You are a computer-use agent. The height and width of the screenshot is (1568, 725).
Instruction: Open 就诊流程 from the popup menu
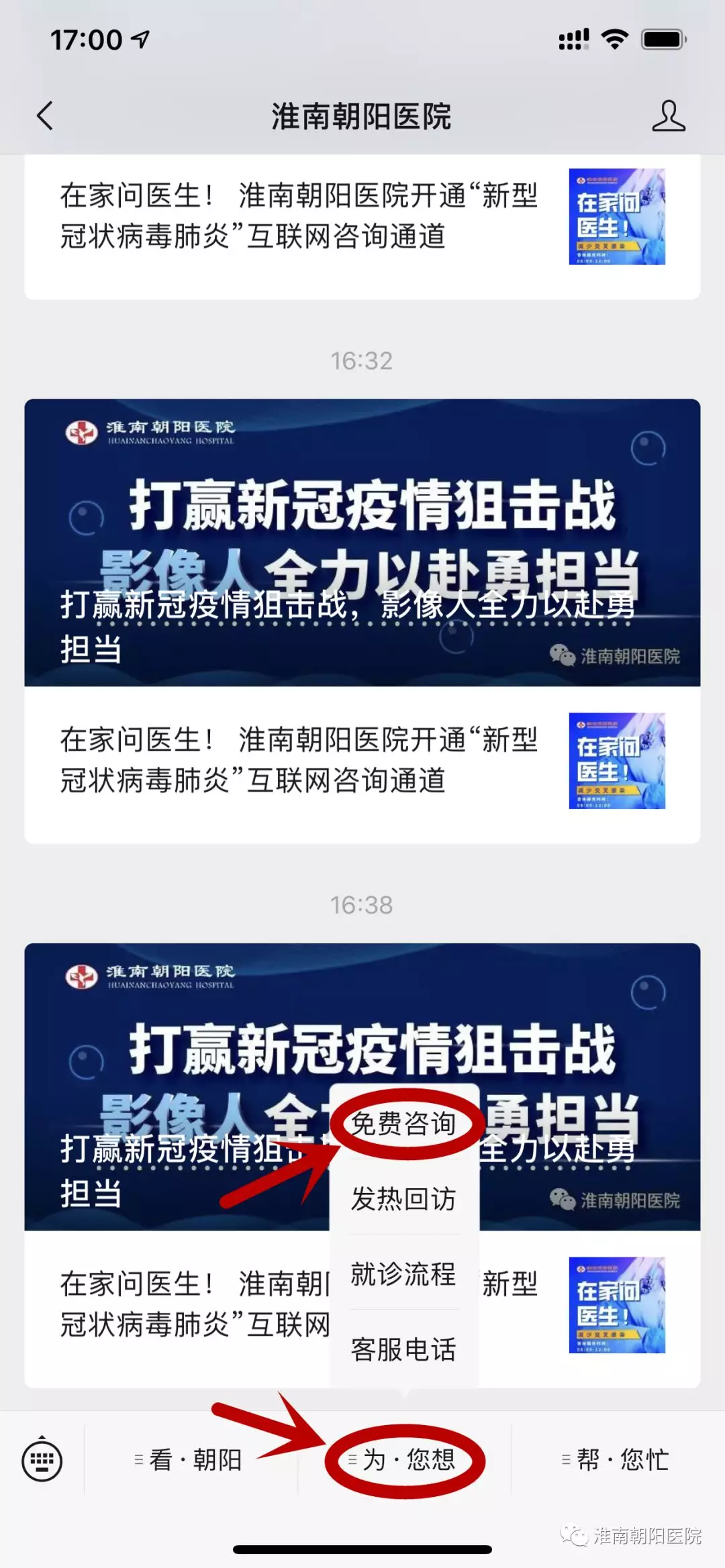(x=403, y=1274)
